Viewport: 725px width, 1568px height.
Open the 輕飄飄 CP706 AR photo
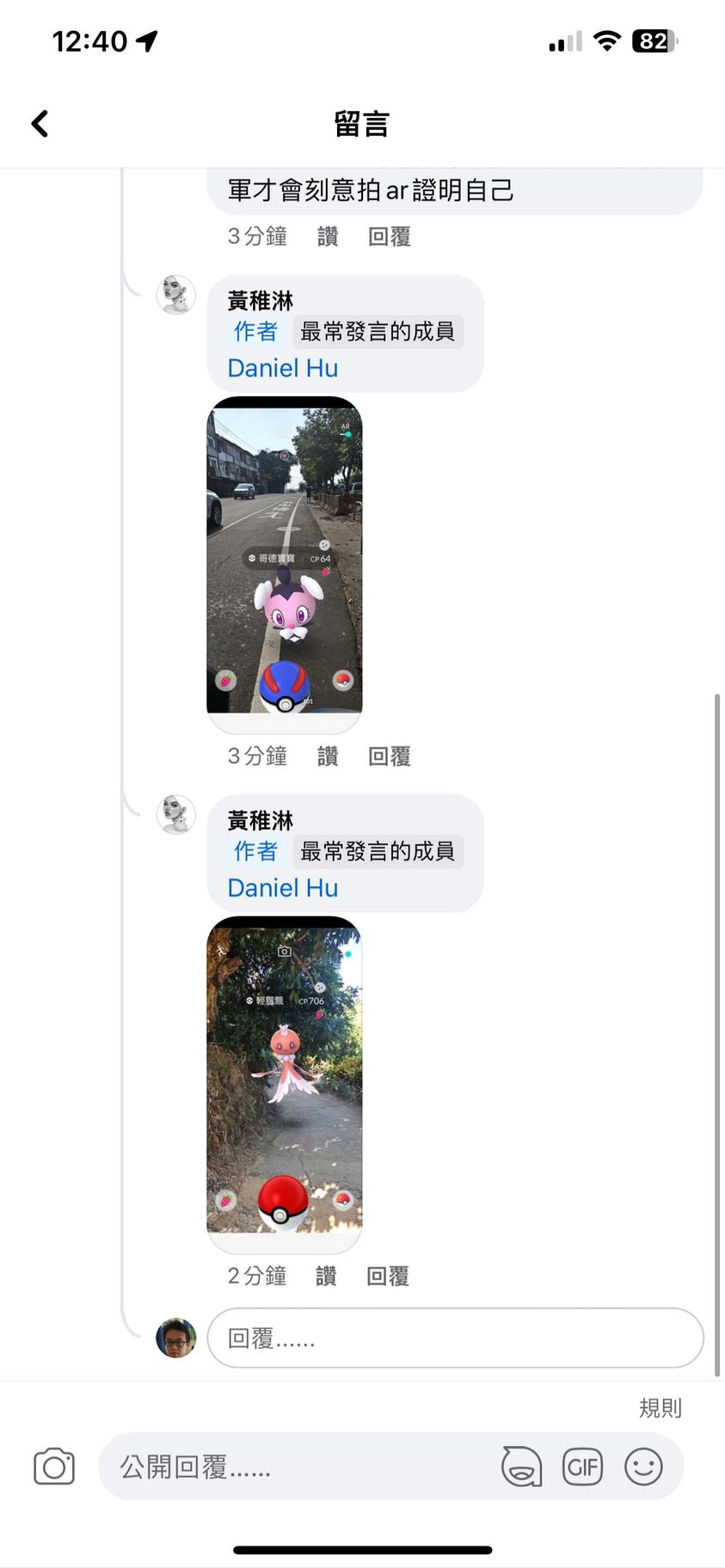tap(284, 1075)
